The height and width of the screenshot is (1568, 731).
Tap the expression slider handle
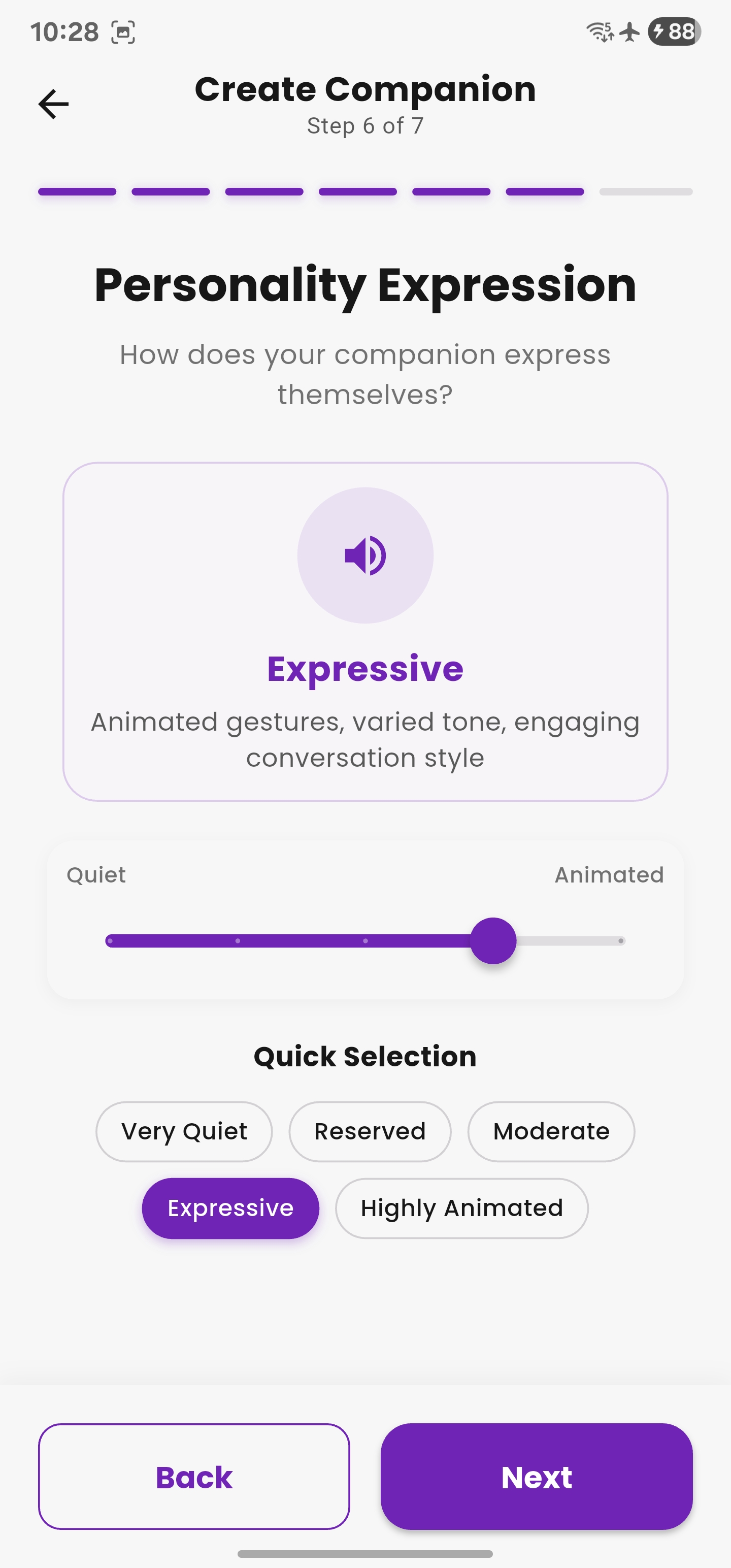[493, 941]
